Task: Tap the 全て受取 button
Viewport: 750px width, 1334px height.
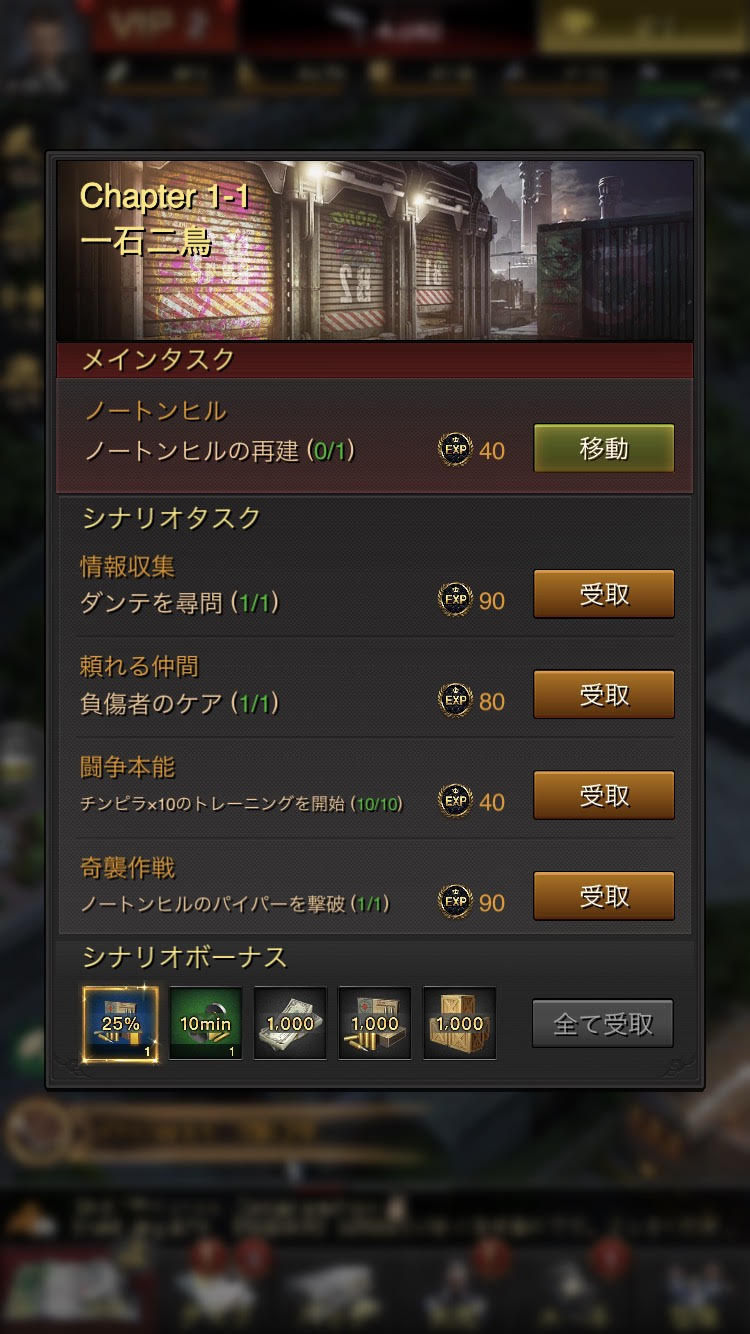Action: pyautogui.click(x=602, y=1024)
